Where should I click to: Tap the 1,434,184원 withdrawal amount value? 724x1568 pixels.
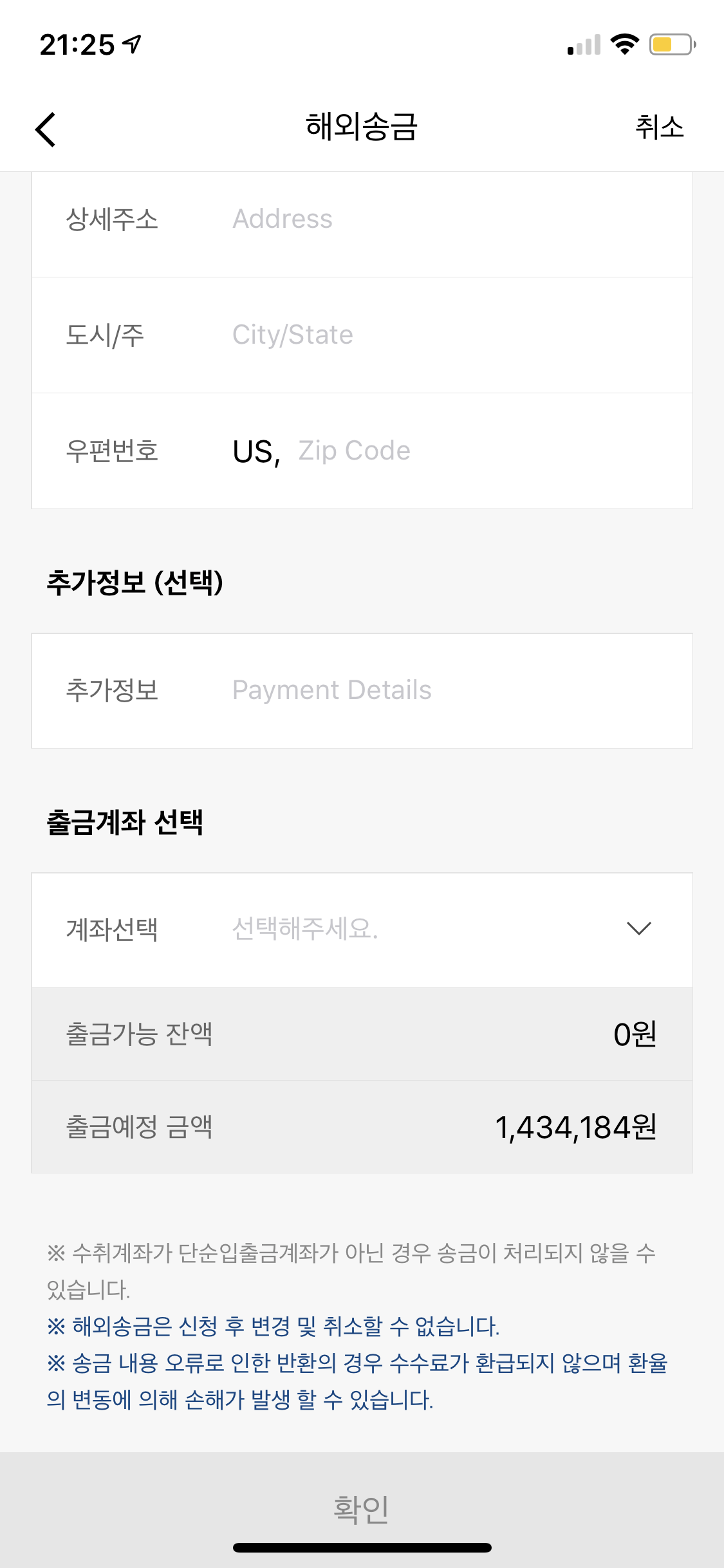[576, 1126]
